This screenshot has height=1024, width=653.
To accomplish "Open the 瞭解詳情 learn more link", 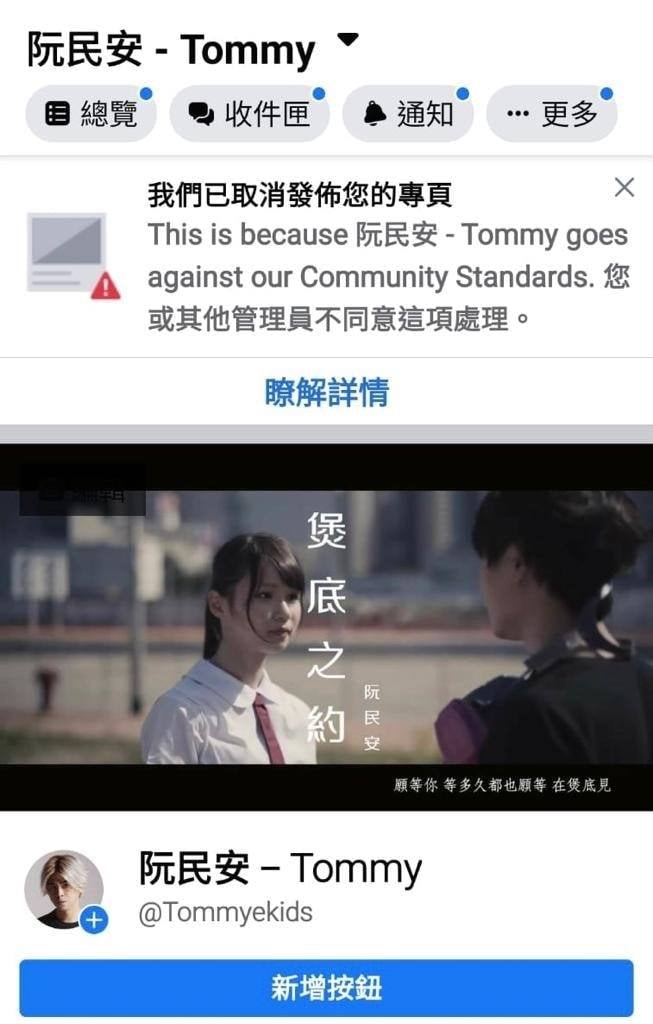I will coord(326,392).
